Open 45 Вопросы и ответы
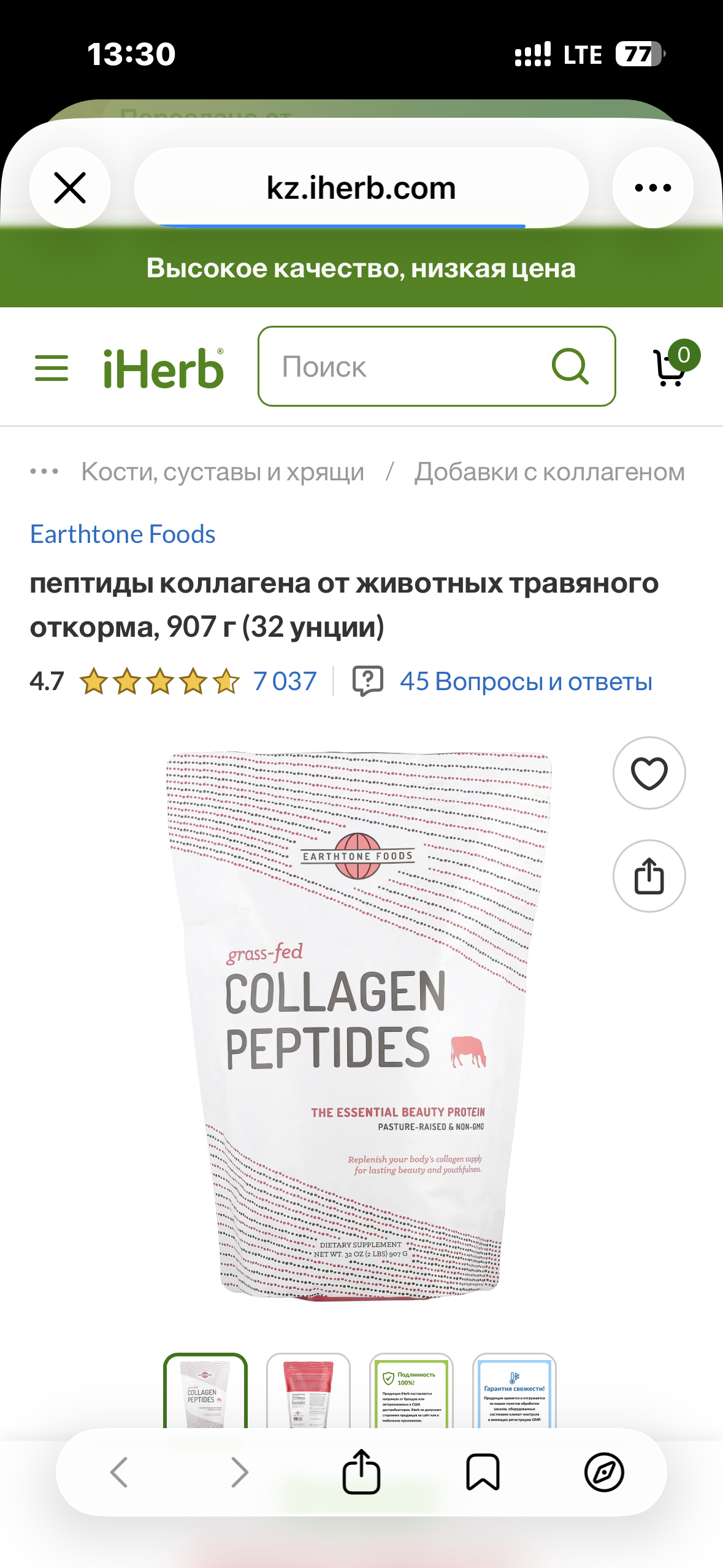Viewport: 723px width, 1568px height. pos(525,681)
